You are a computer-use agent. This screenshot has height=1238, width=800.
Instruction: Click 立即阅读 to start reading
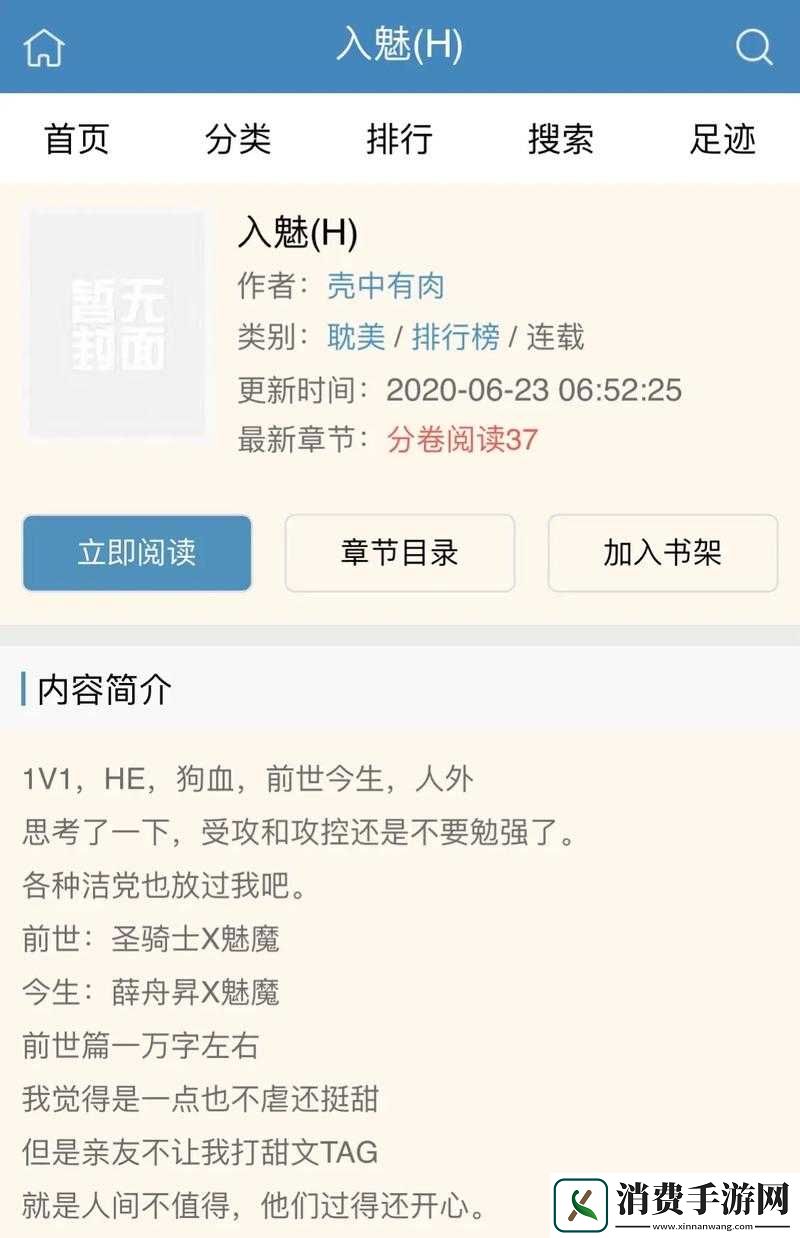[x=136, y=553]
